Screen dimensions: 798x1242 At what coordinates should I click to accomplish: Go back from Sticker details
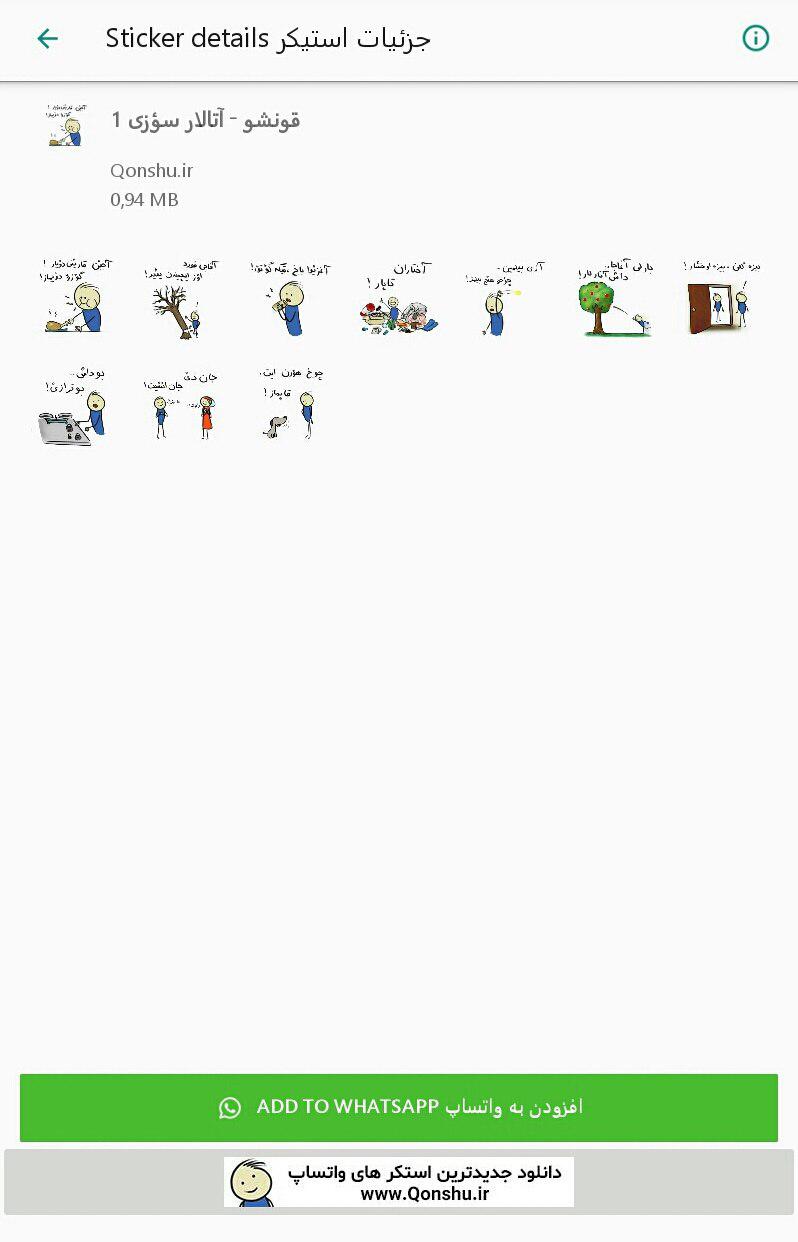point(47,39)
